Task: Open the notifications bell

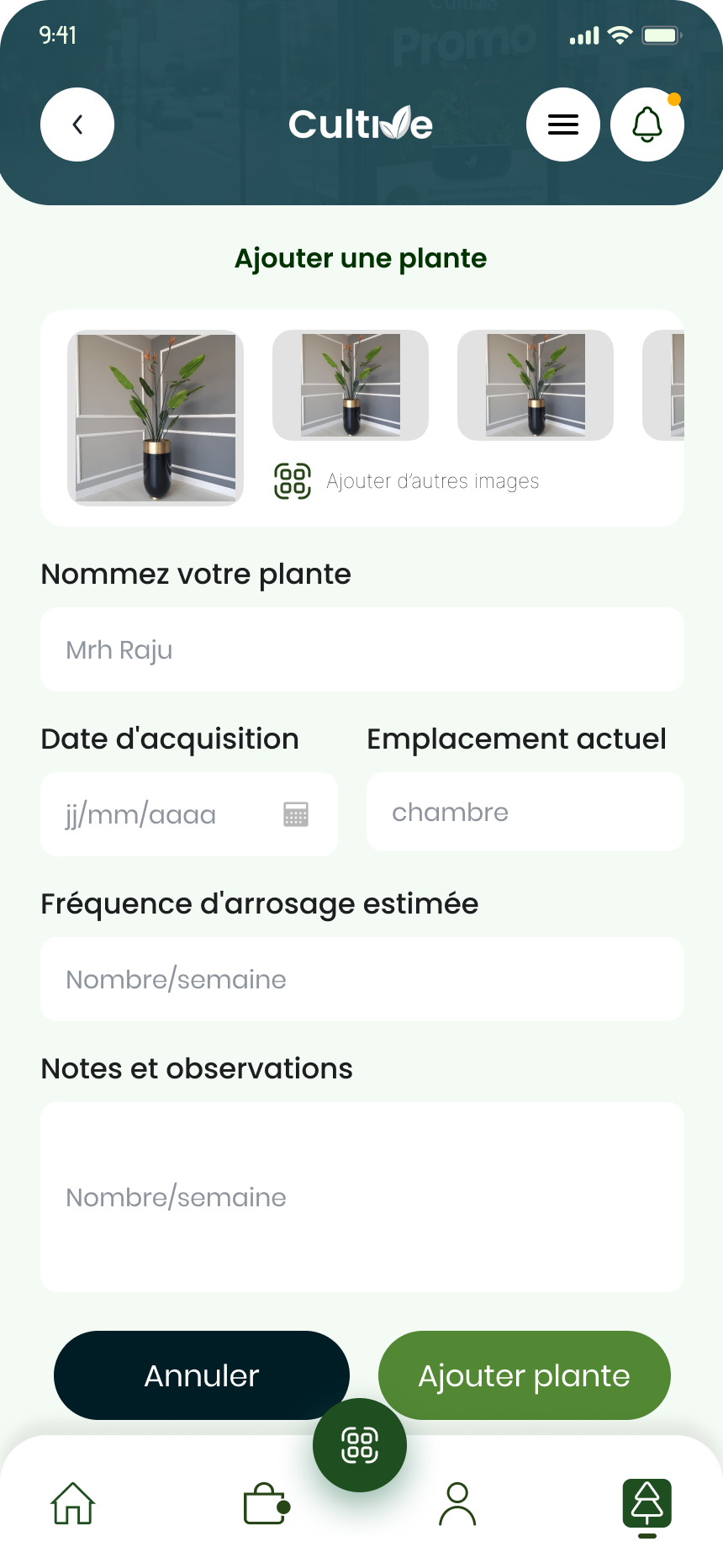Action: point(647,124)
